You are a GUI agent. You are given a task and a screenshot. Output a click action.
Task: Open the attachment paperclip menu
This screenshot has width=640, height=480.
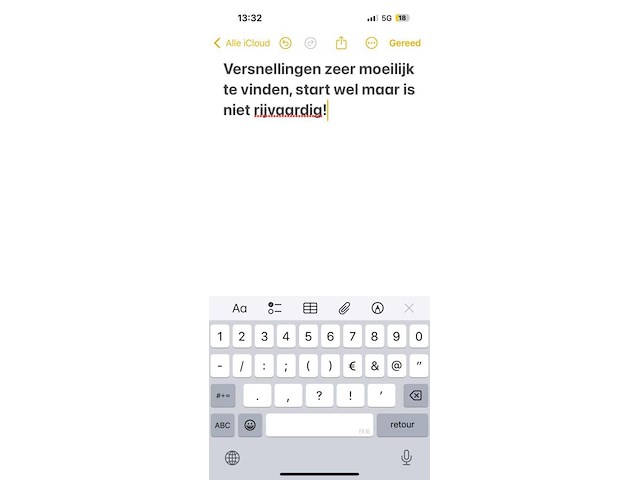pyautogui.click(x=344, y=308)
